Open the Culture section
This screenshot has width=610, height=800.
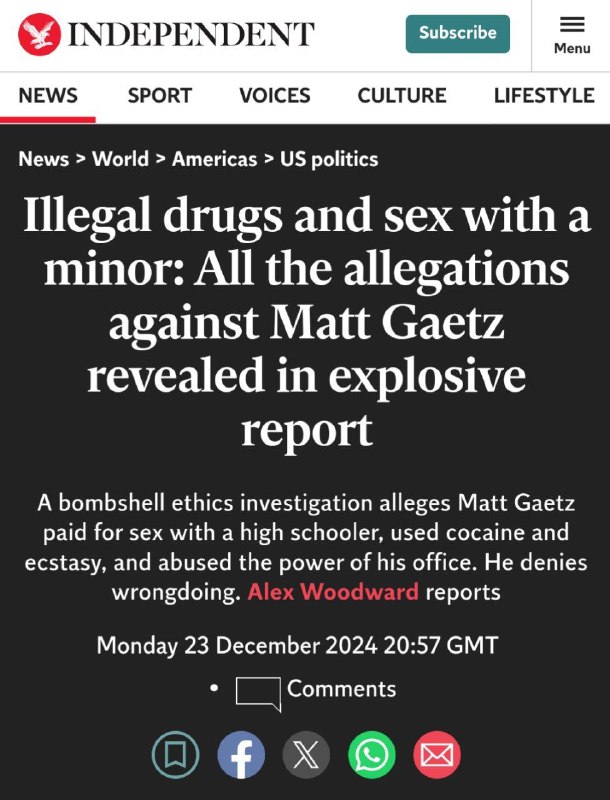coord(402,96)
